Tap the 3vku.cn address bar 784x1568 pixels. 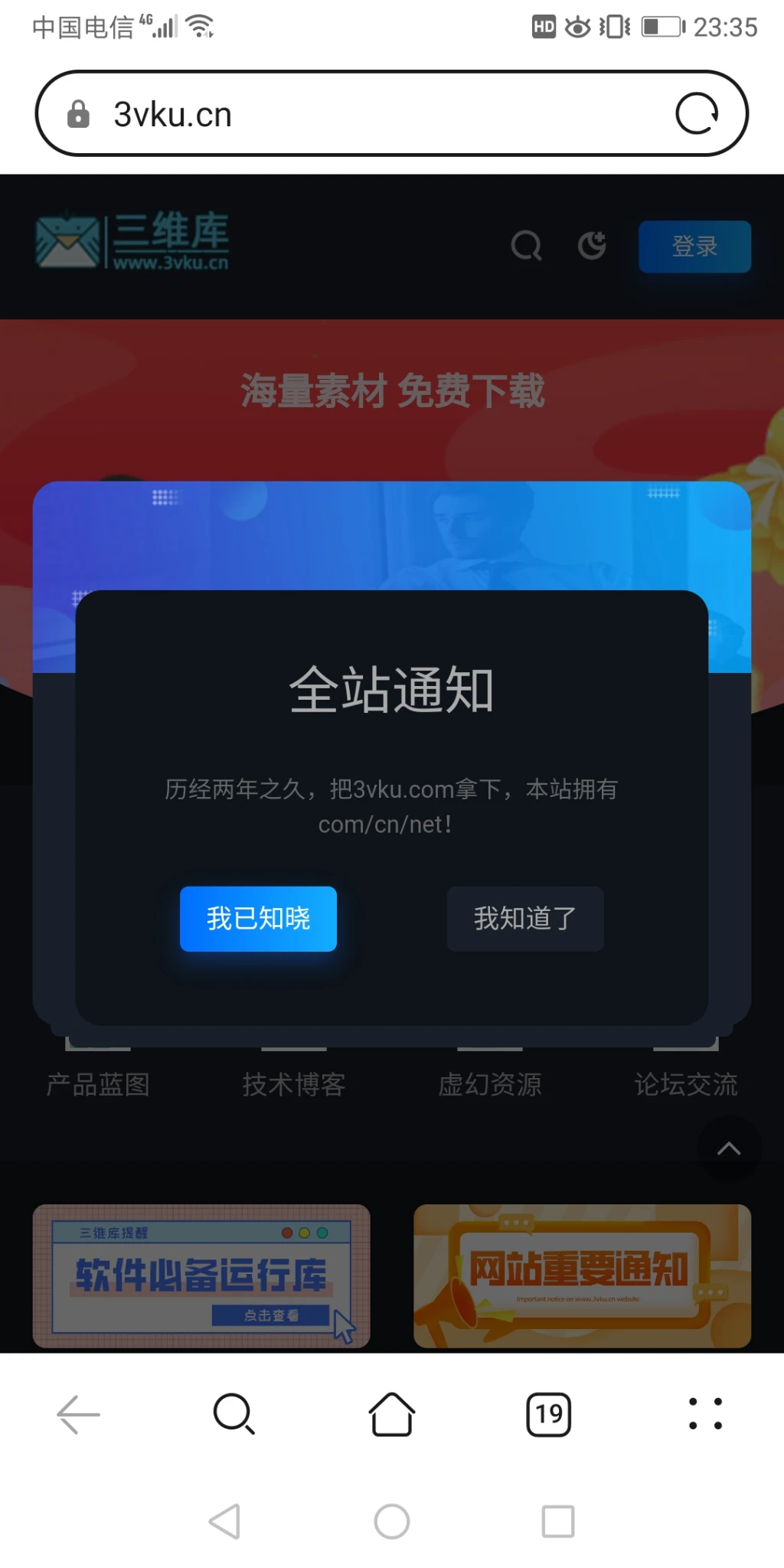367,115
